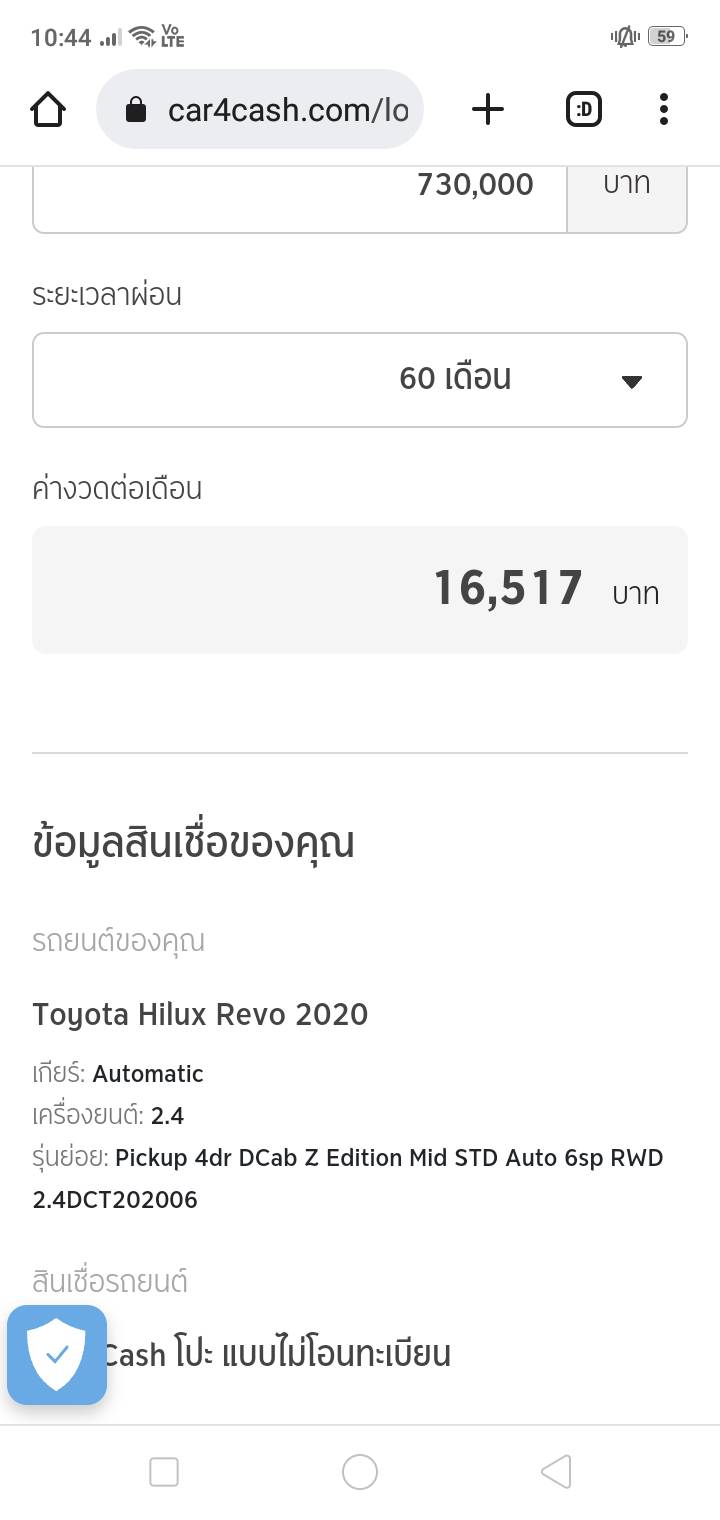Open the browser overflow menu
720x1520 pixels.
coord(664,109)
